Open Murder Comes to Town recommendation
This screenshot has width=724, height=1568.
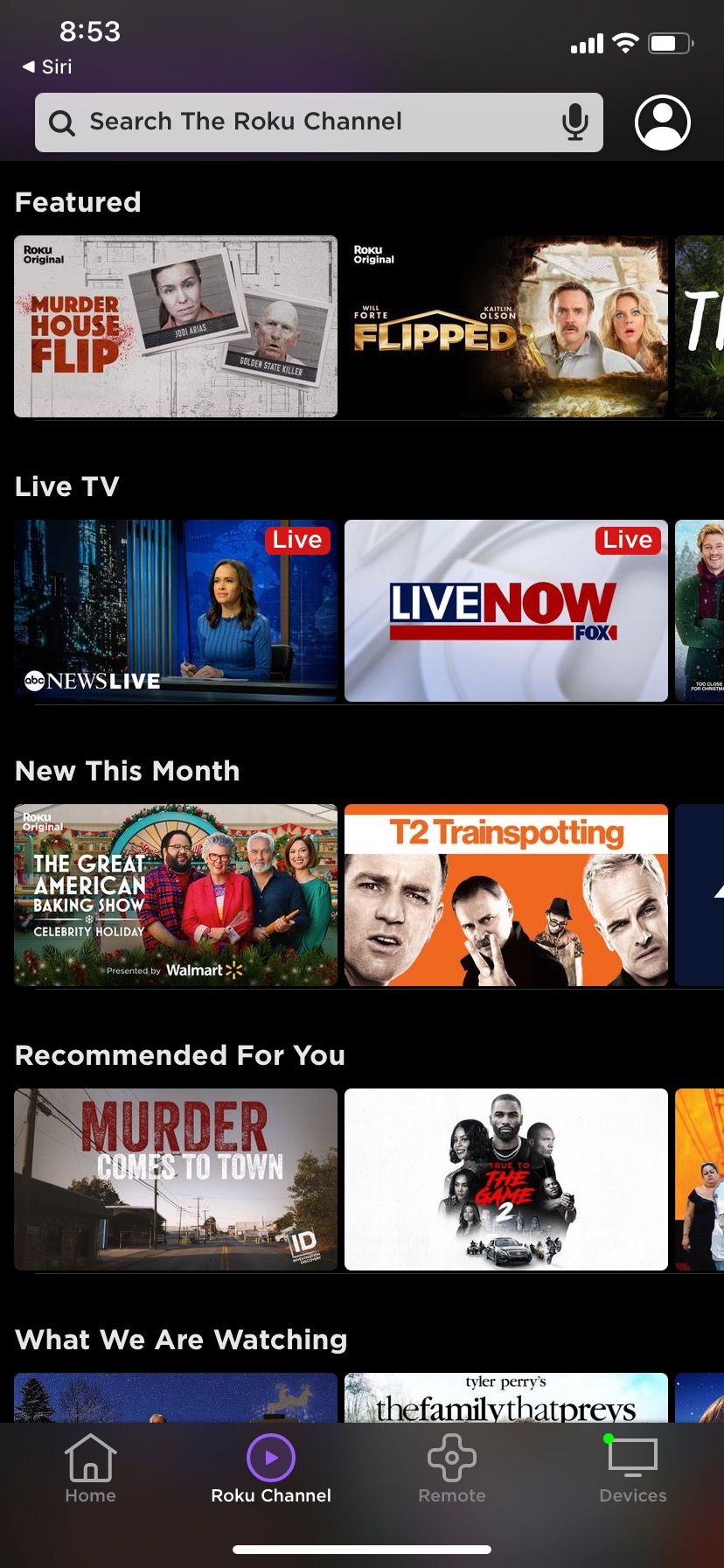tap(176, 1179)
